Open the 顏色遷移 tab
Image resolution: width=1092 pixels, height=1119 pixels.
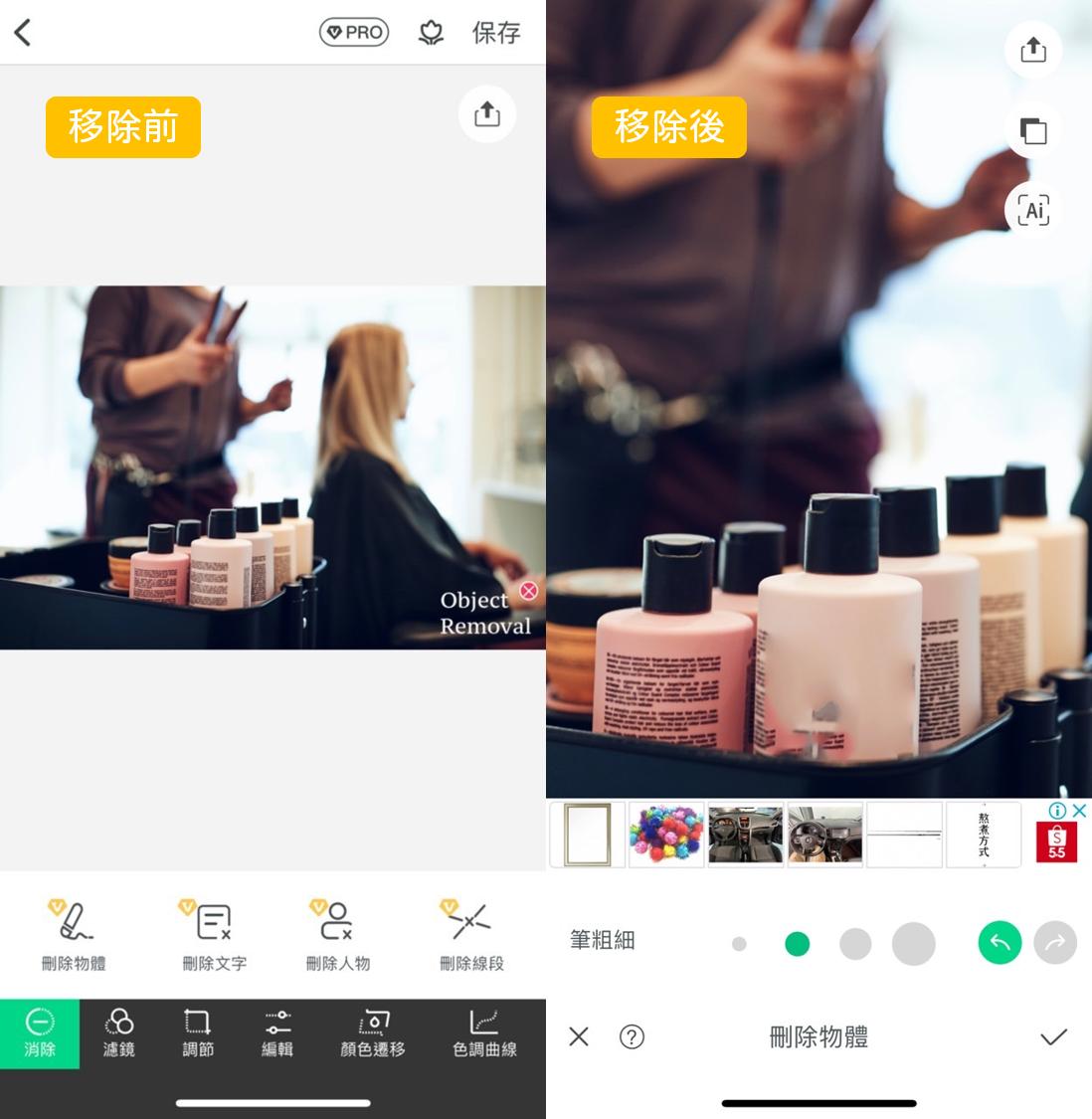(x=373, y=1033)
